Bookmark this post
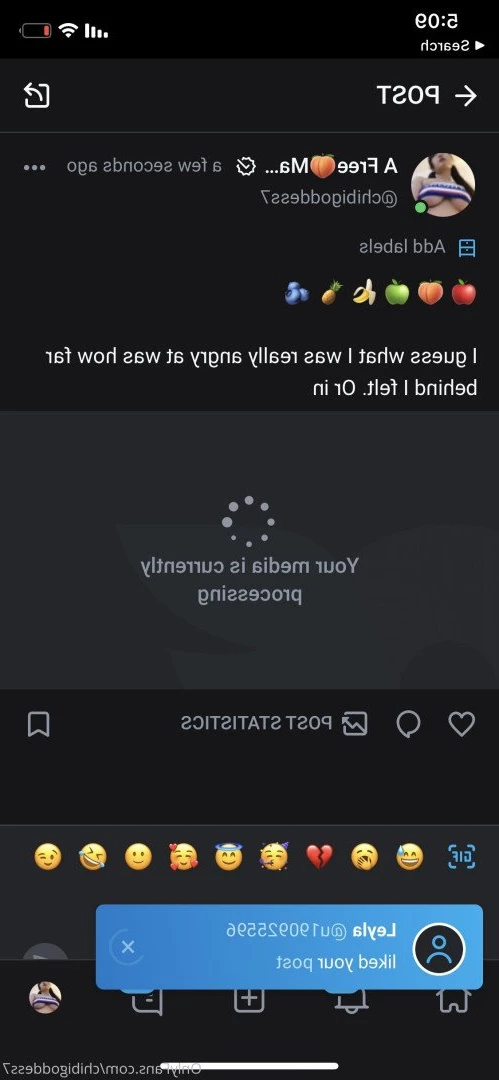Image resolution: width=499 pixels, height=1080 pixels. [x=39, y=724]
